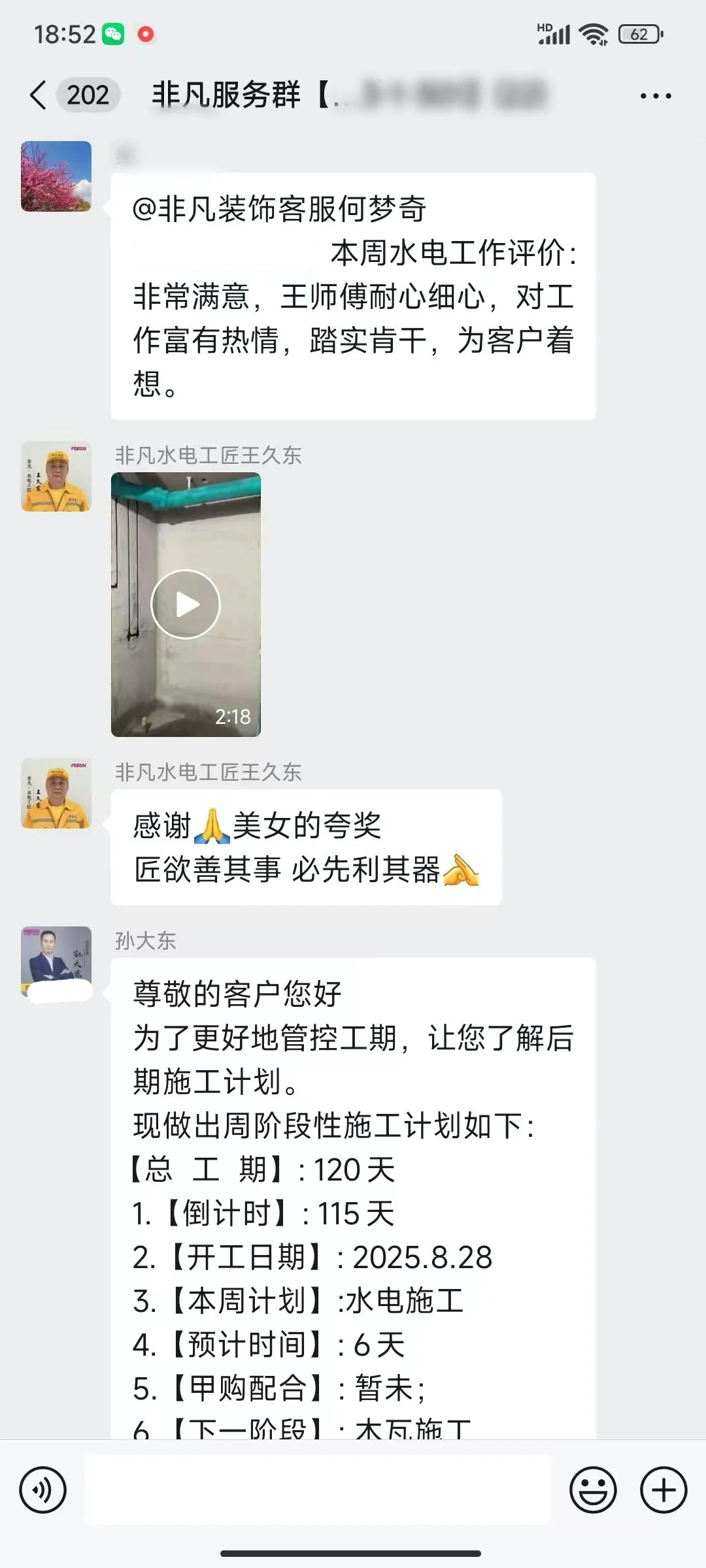Open the emoji picker
The image size is (706, 1568).
pyautogui.click(x=593, y=1490)
